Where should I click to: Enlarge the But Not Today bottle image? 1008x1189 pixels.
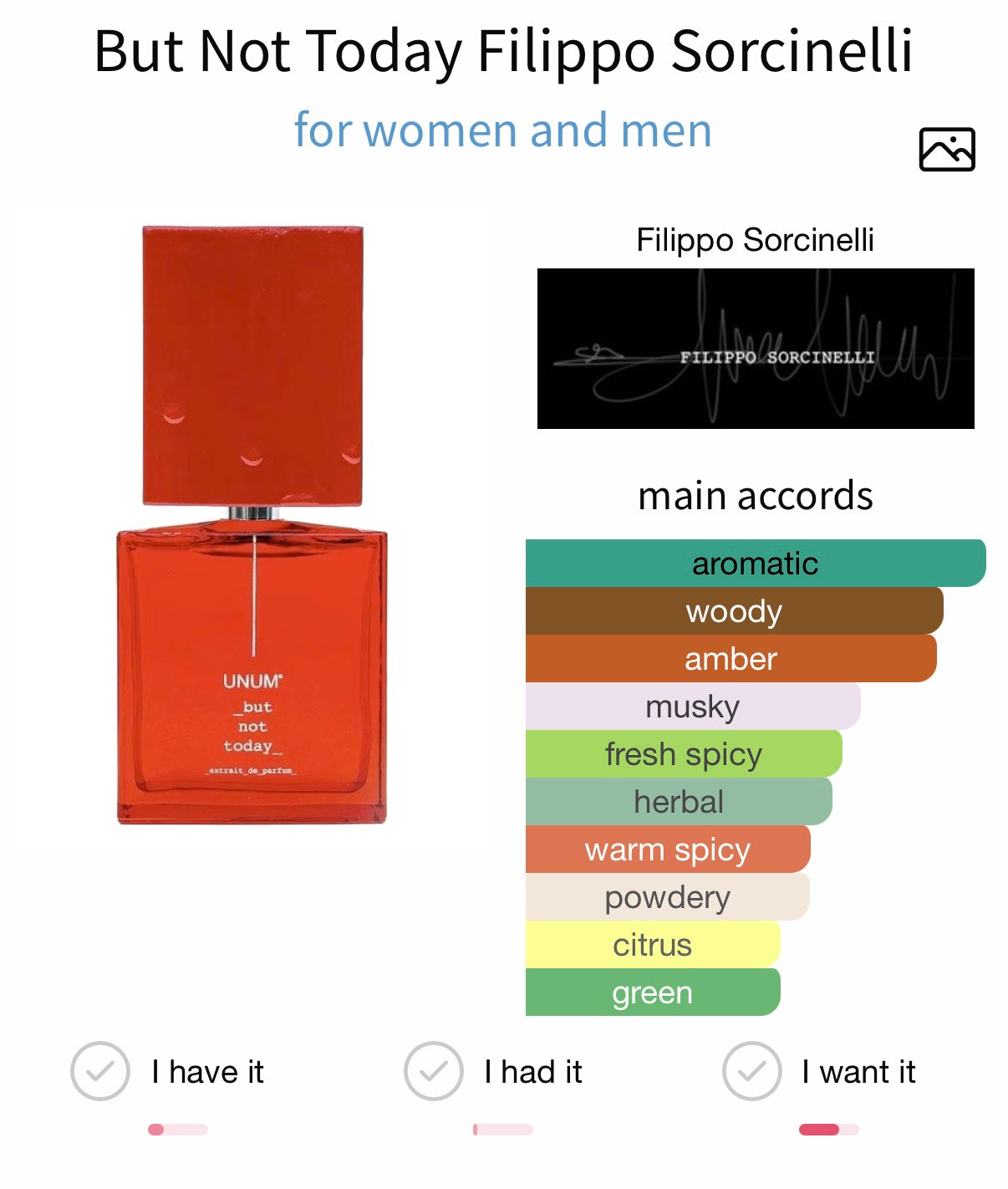tap(252, 525)
